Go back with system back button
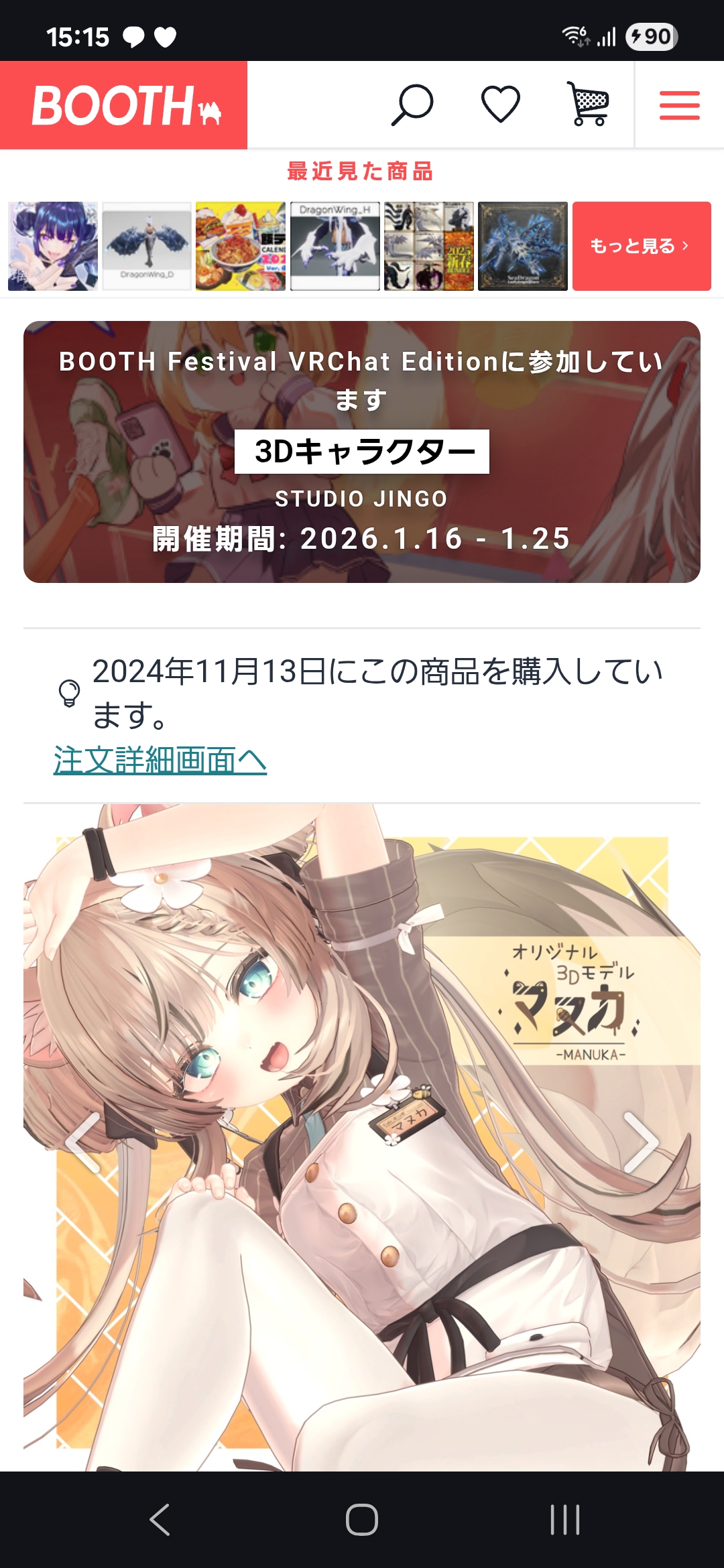 click(x=160, y=1519)
